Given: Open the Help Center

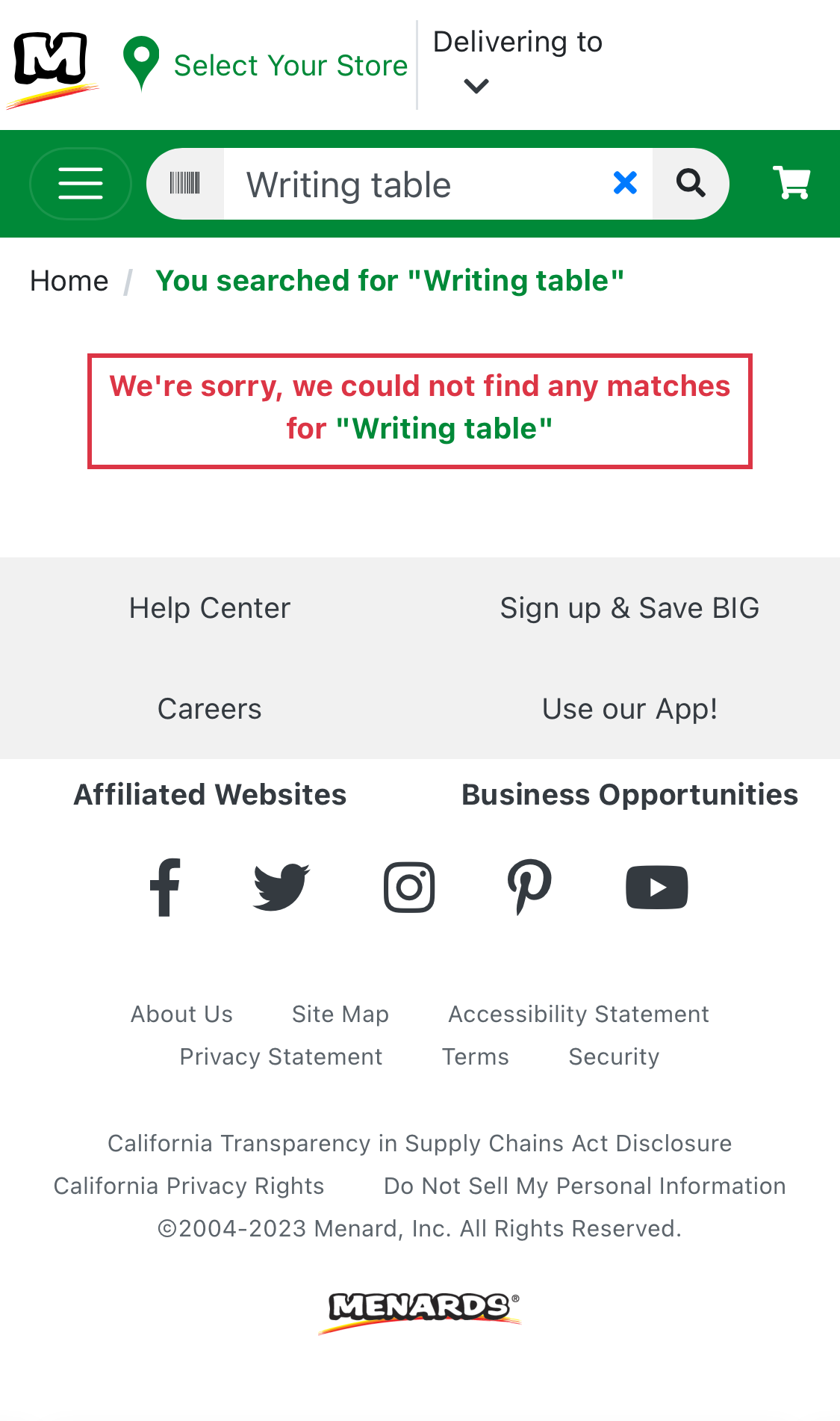Looking at the screenshot, I should [210, 607].
